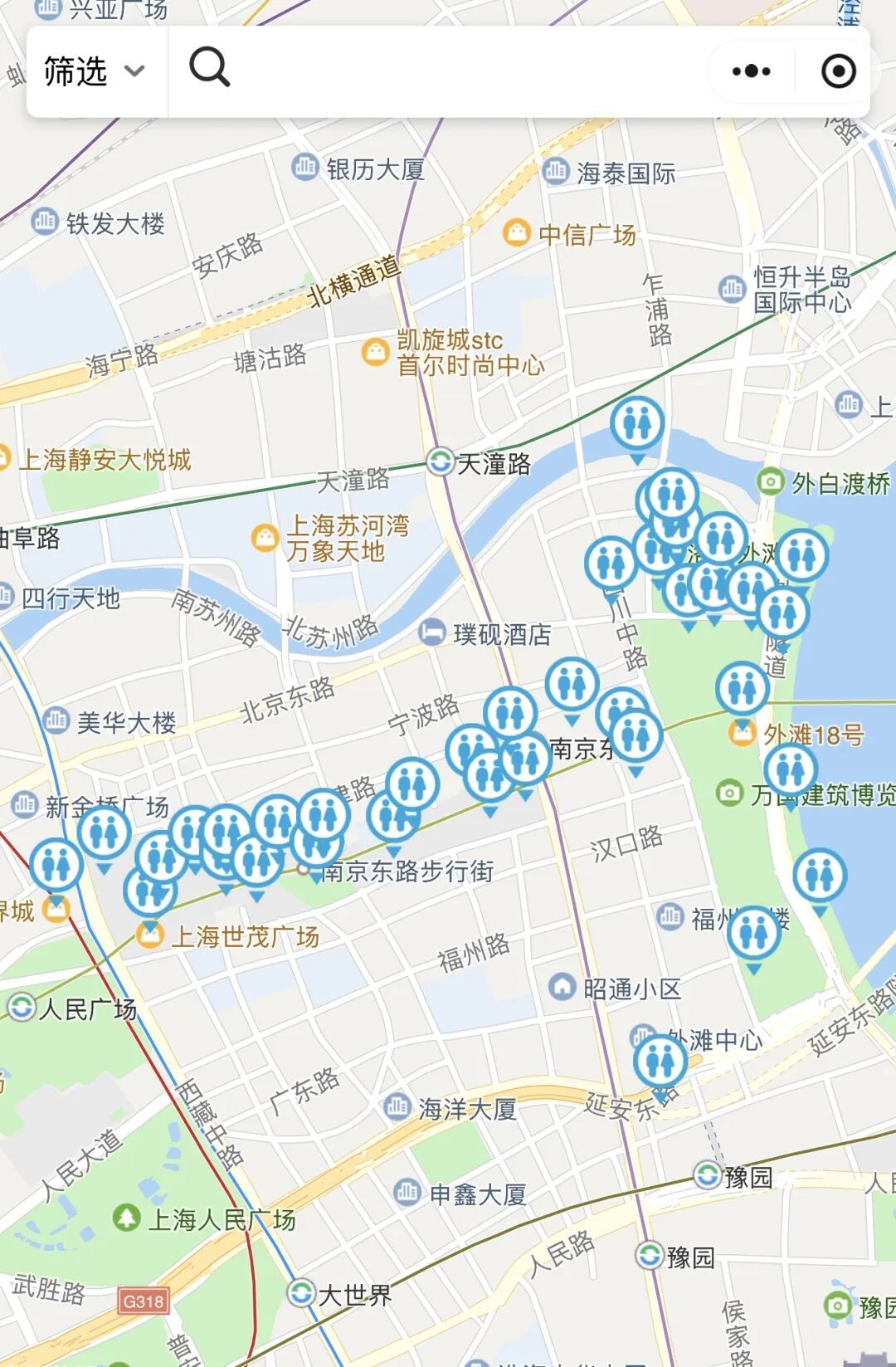Viewport: 896px width, 1367px height.
Task: Select restroom marker below 万国建筑博览
Action: [x=820, y=876]
